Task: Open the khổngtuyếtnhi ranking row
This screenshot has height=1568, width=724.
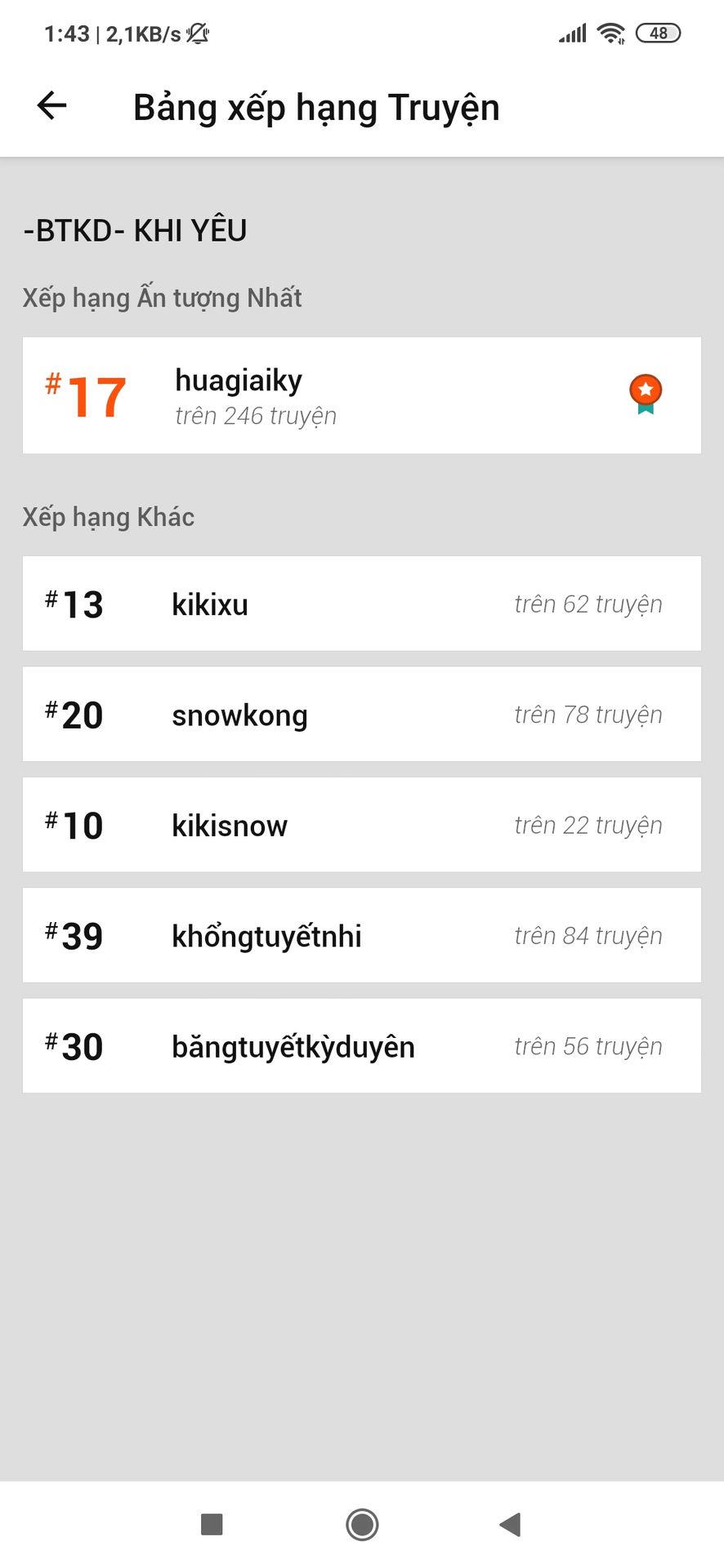Action: tap(361, 935)
